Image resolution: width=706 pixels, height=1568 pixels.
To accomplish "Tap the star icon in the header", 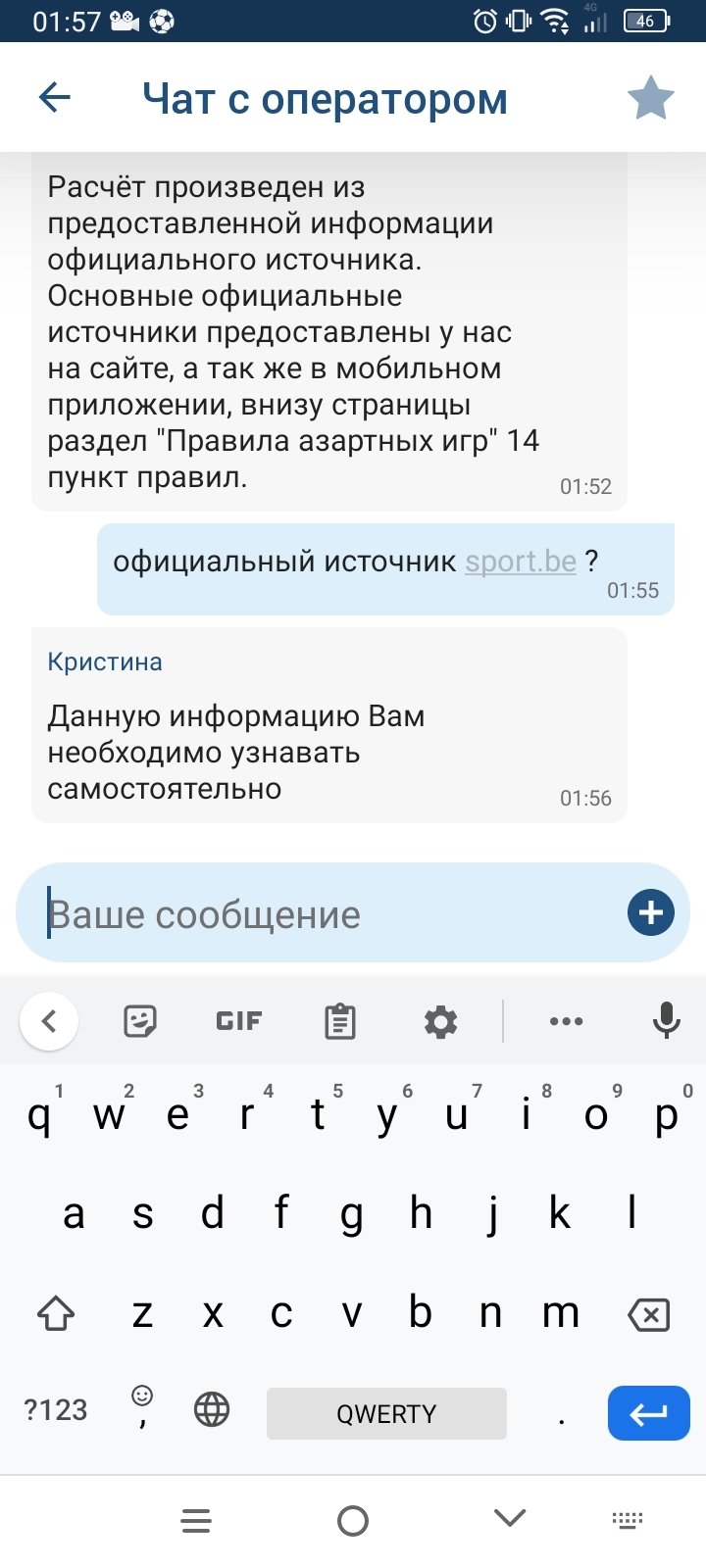I will [650, 98].
